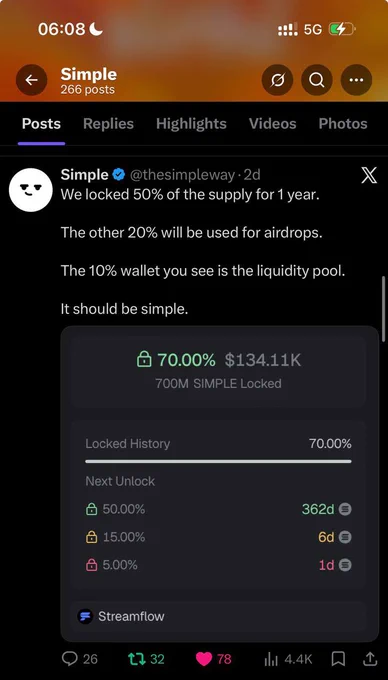Viewport: 388px width, 680px height.
Task: Open Simple's profile avatar
Action: click(x=30, y=190)
